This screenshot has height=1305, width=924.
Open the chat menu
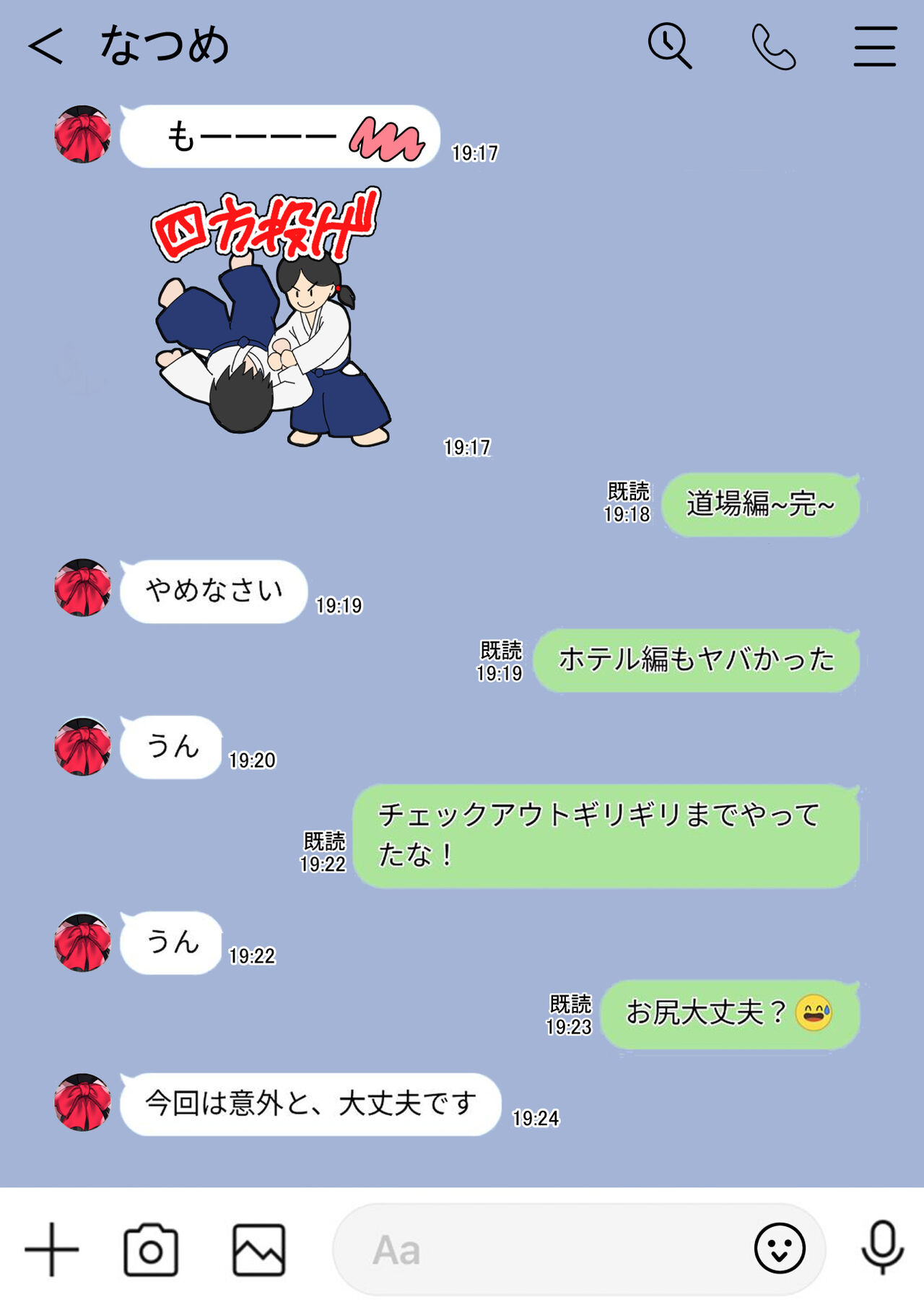[875, 47]
